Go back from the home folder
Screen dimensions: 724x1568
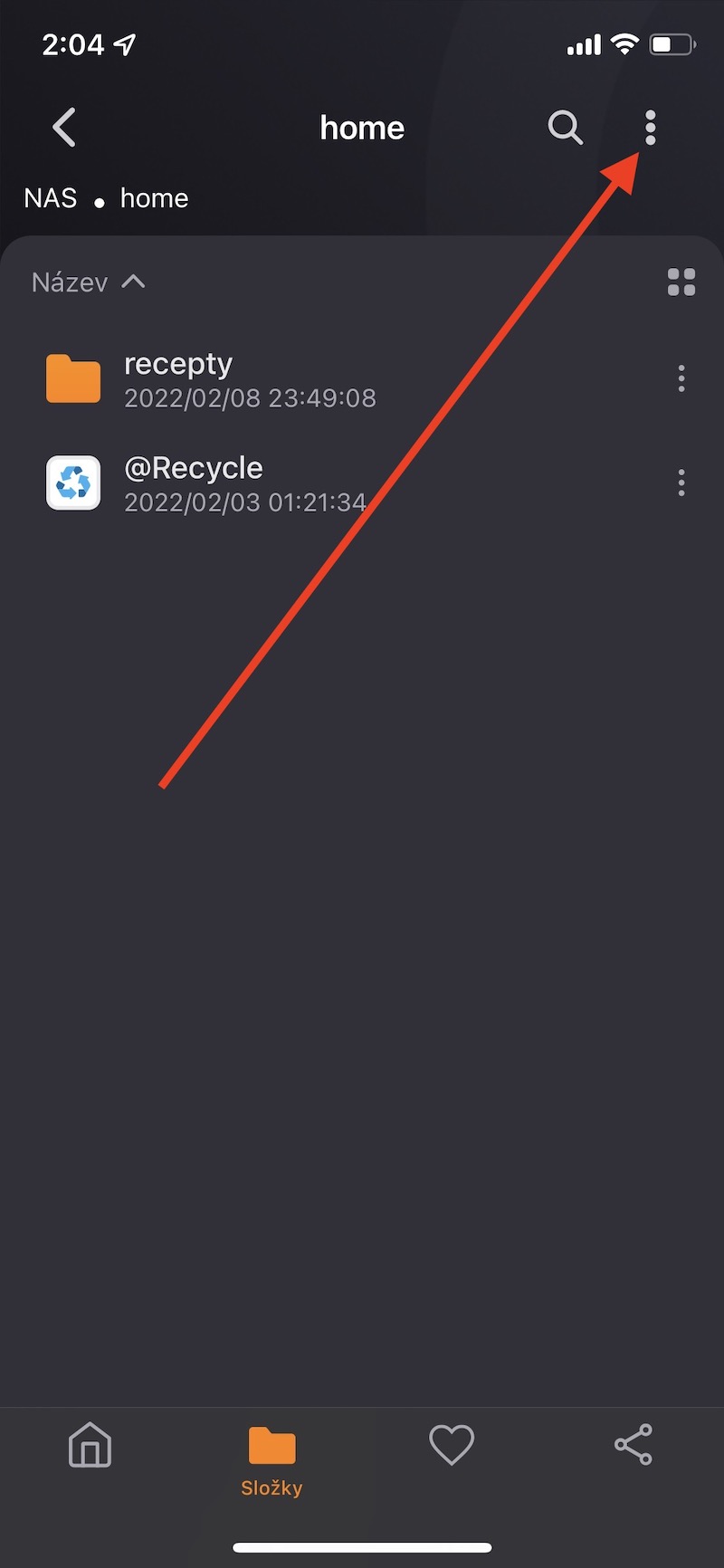[64, 128]
